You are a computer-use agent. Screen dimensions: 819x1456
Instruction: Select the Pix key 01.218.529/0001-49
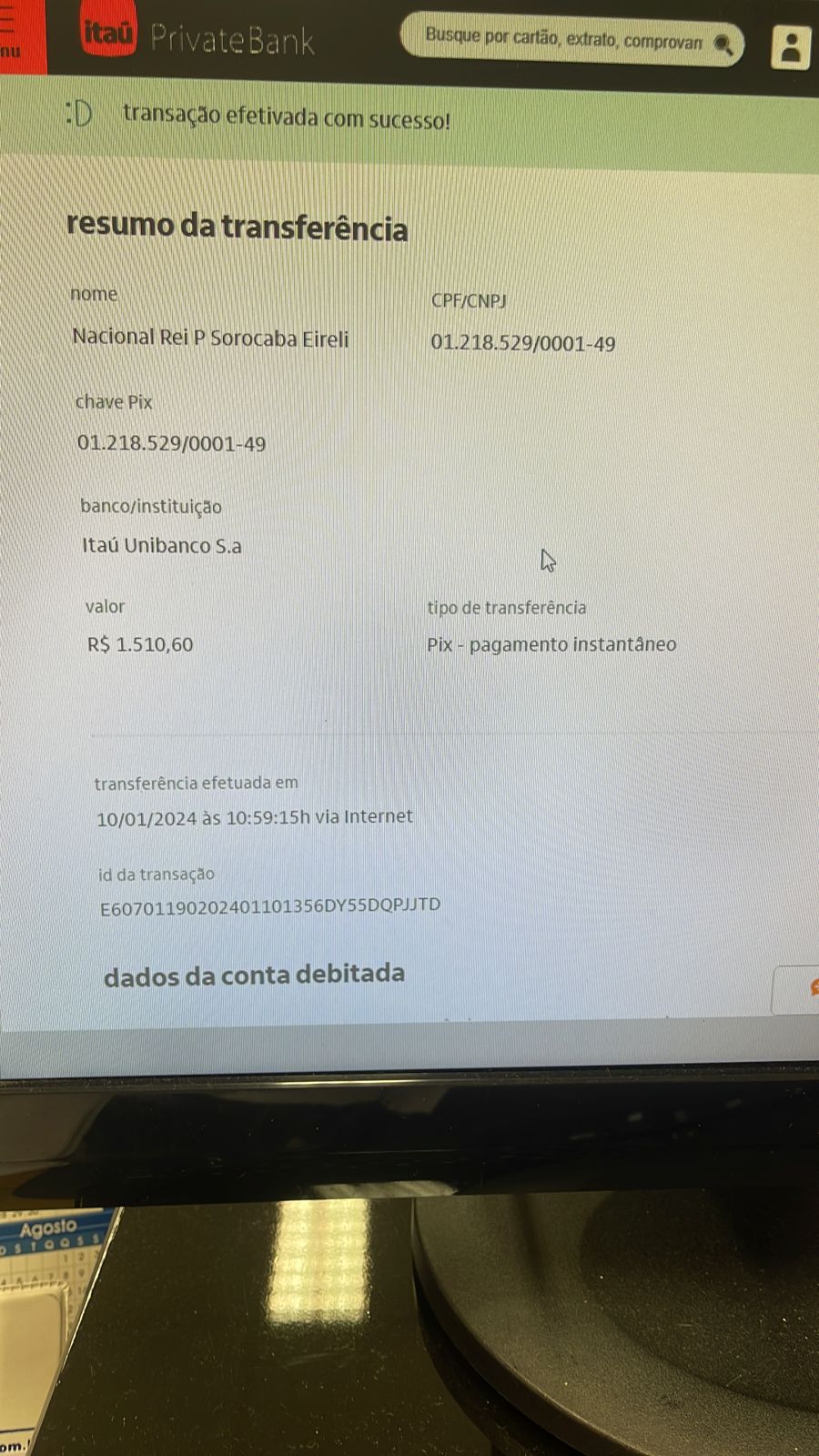171,444
